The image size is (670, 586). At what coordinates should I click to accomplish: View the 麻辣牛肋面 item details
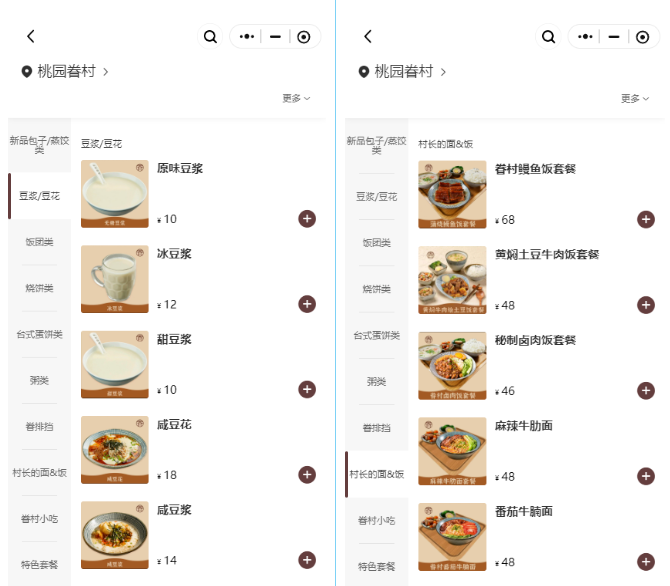point(523,426)
